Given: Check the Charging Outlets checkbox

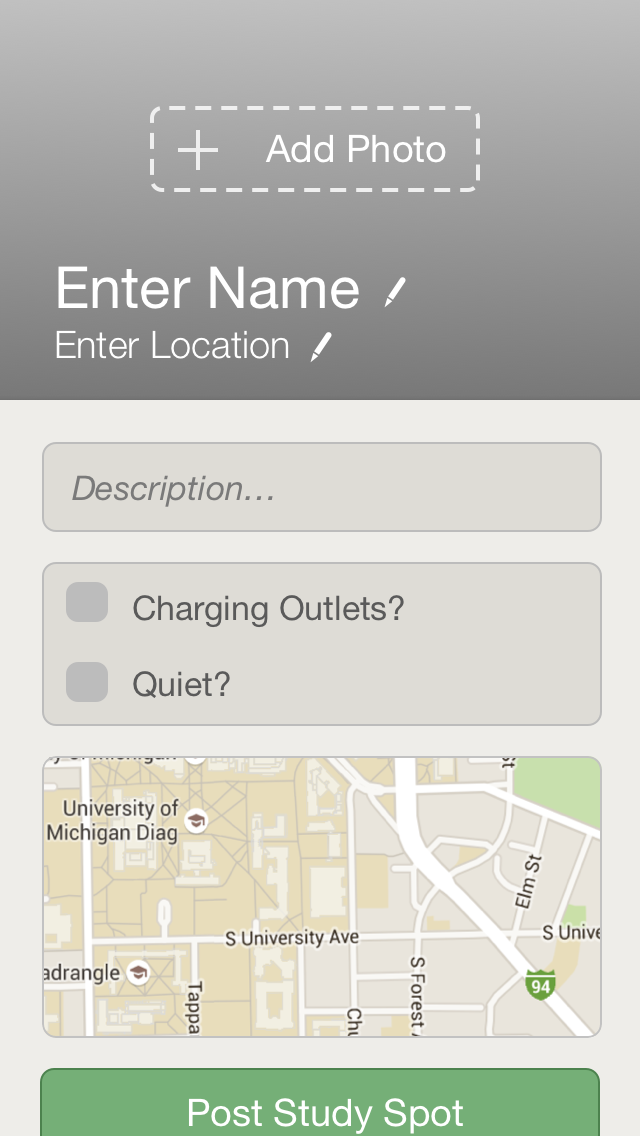Looking at the screenshot, I should [x=87, y=603].
